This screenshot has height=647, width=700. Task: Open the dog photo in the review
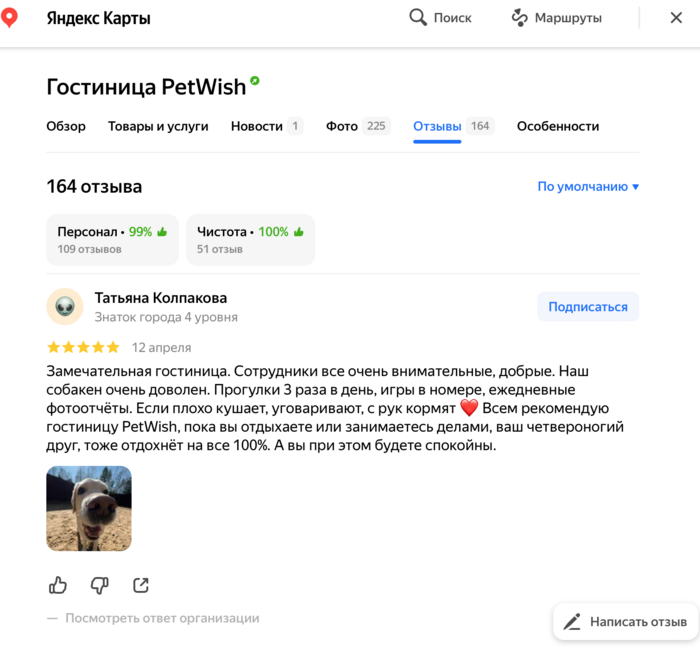point(89,508)
